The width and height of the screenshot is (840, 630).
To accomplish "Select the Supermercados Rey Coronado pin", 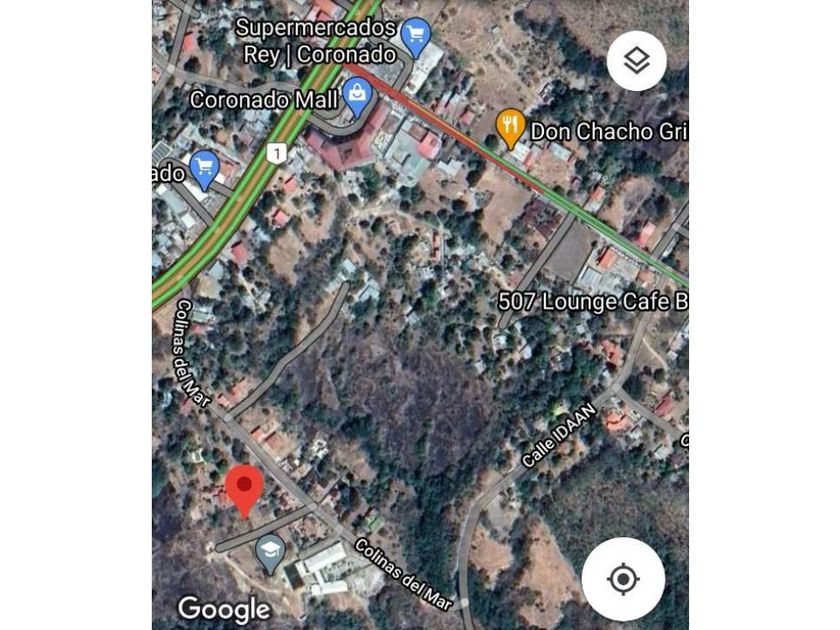I will [x=415, y=37].
